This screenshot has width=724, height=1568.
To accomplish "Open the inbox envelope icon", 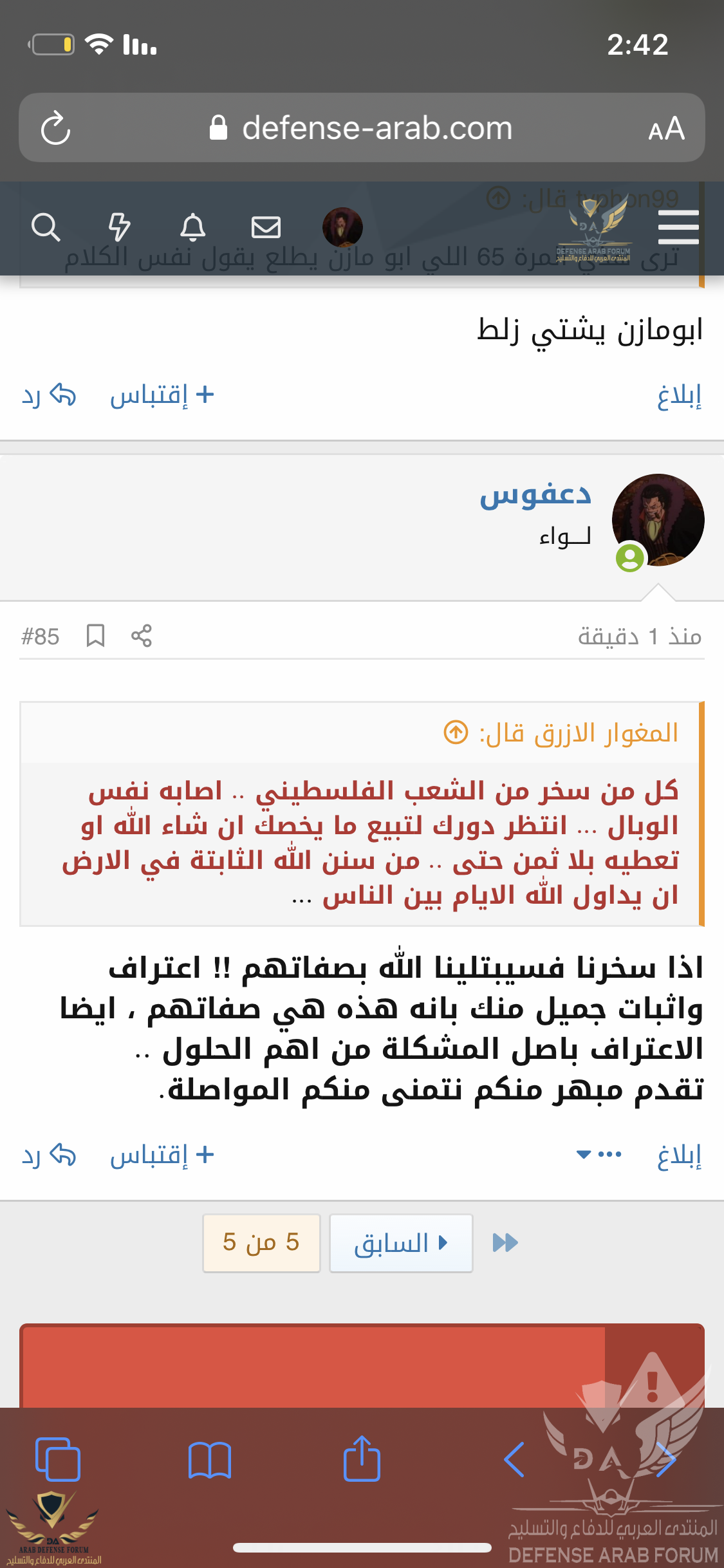I will click(266, 227).
